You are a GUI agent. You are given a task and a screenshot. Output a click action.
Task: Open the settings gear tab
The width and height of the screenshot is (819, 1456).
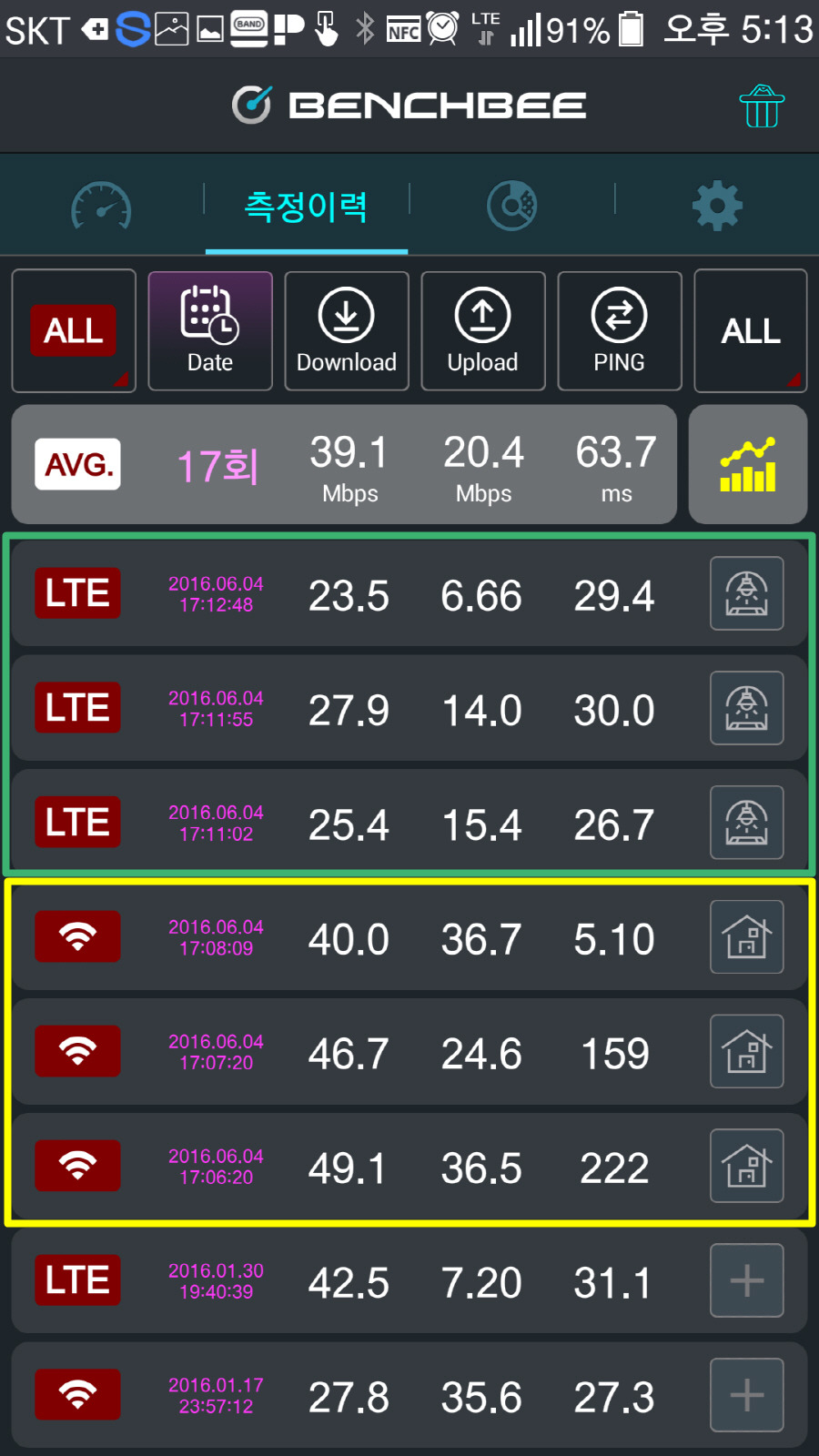pos(717,206)
